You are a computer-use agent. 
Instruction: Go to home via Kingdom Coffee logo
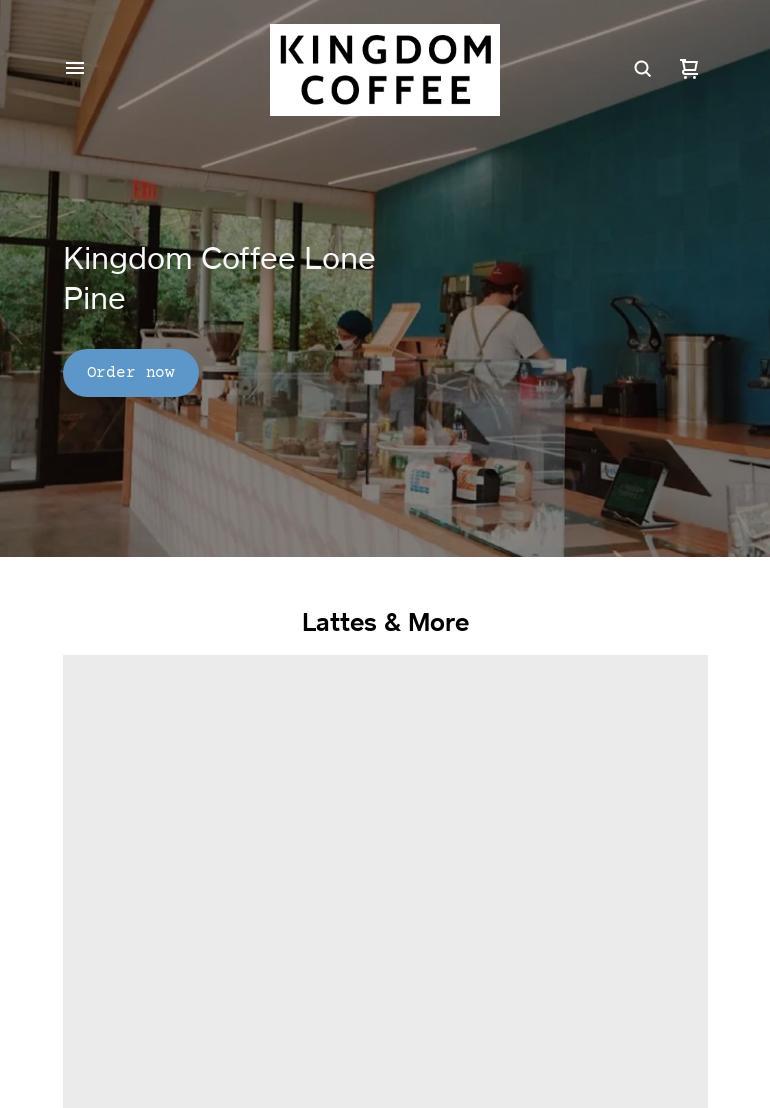click(x=385, y=70)
